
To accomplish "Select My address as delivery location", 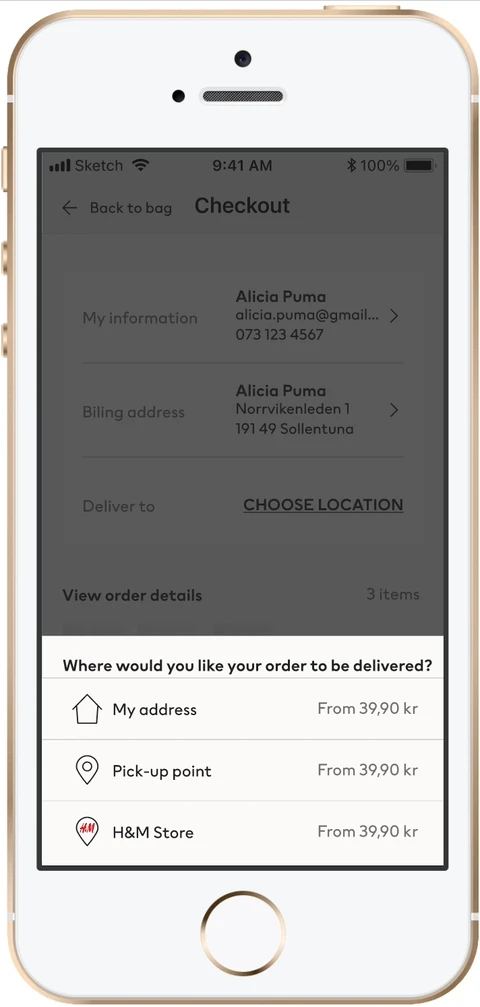I will (242, 709).
